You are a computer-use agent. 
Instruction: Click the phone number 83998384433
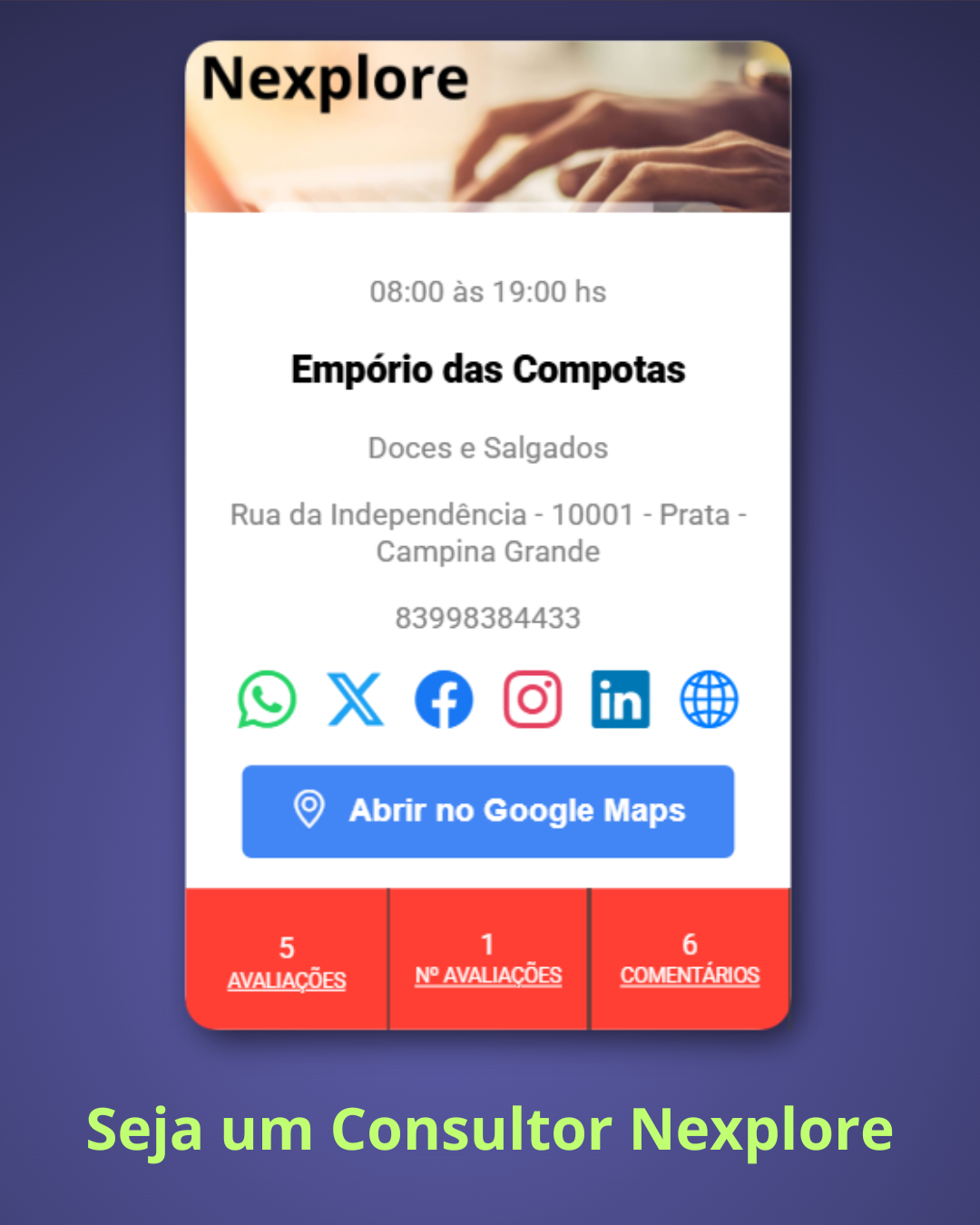[x=488, y=617]
